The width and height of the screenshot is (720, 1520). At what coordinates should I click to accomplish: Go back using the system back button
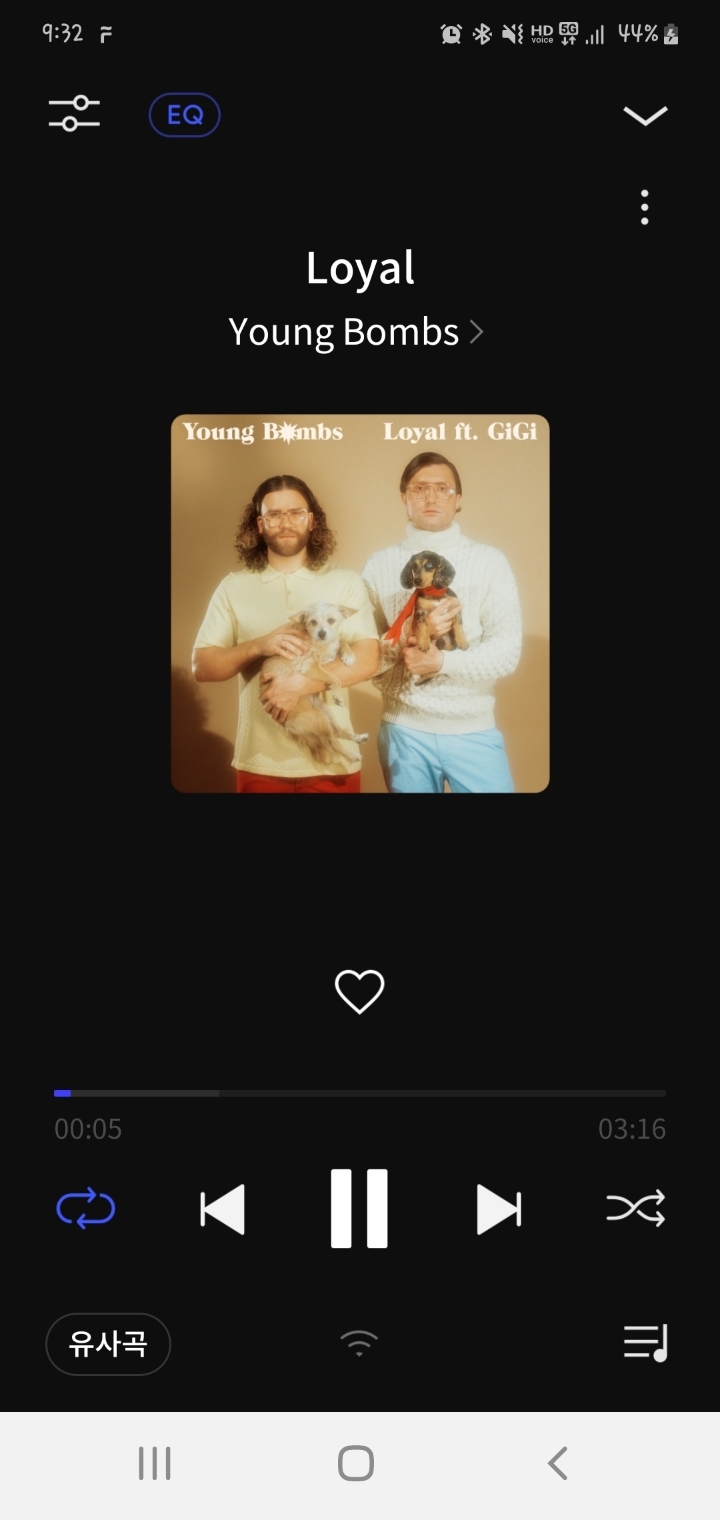558,1463
